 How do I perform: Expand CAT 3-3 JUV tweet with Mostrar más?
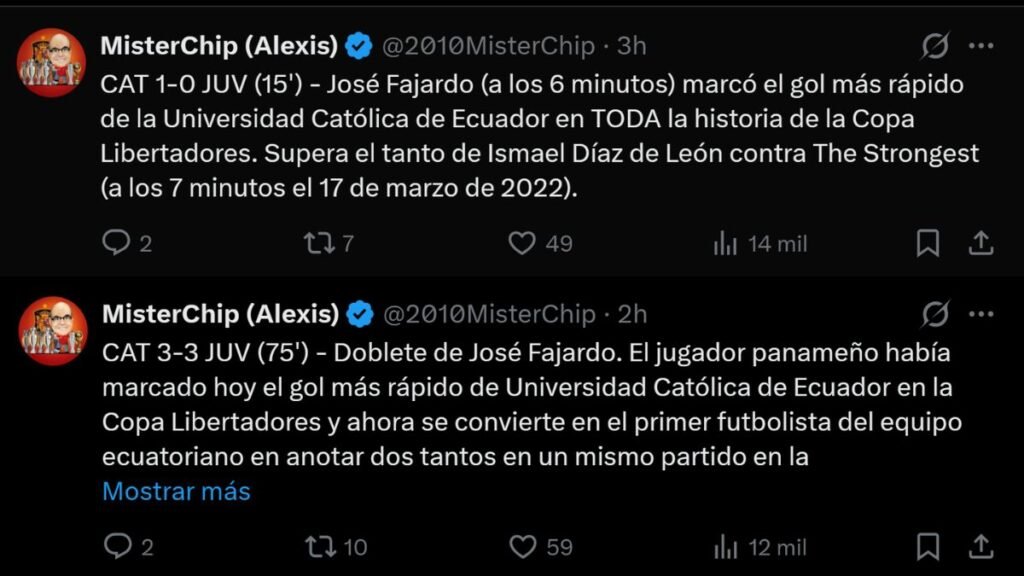[x=176, y=492]
